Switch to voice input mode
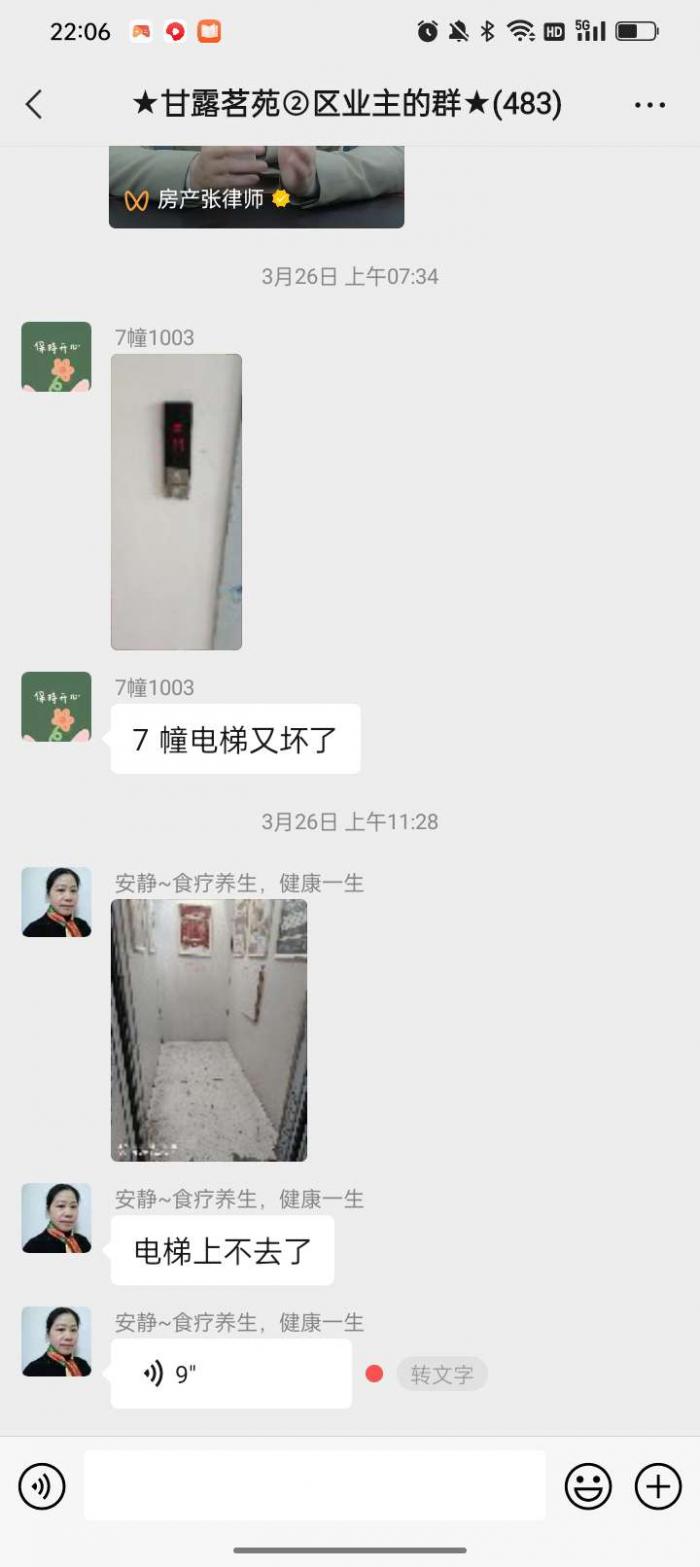Image resolution: width=700 pixels, height=1567 pixels. point(42,1486)
